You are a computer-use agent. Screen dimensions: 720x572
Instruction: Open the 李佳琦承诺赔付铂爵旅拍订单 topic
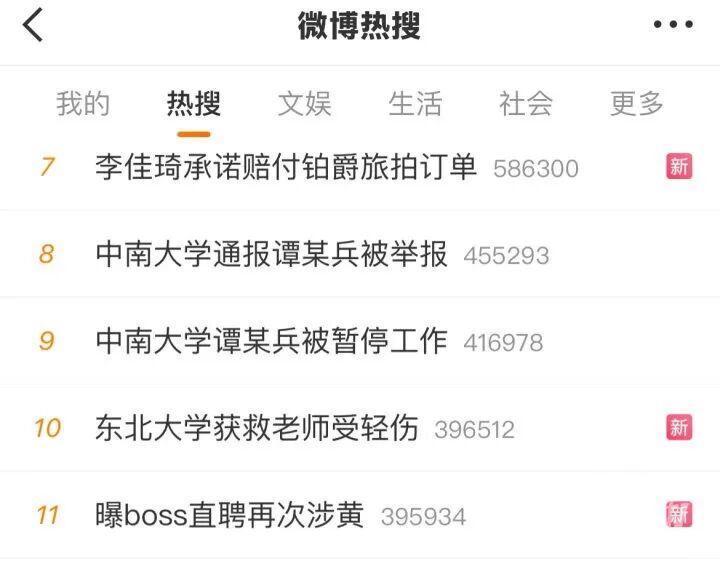click(286, 167)
